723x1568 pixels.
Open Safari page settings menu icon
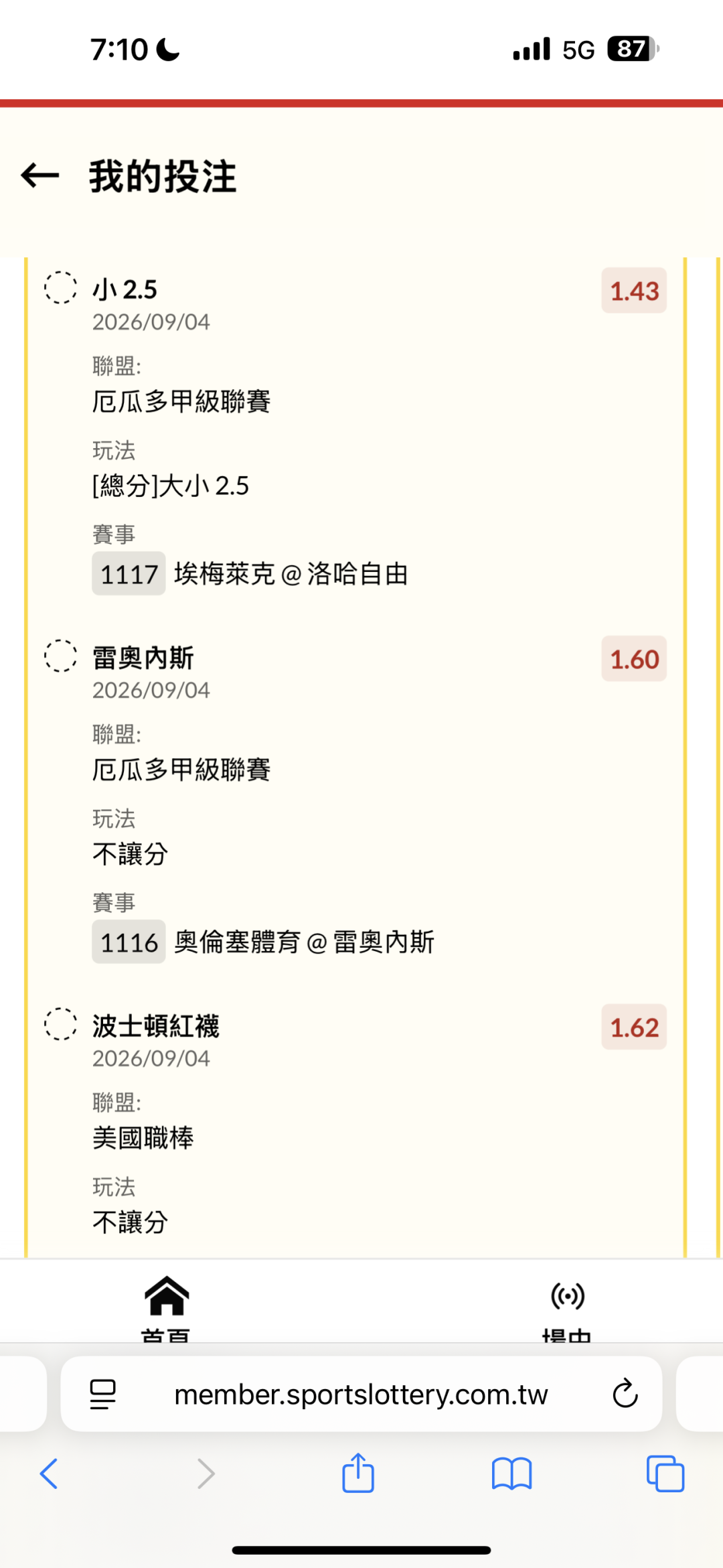click(x=102, y=1395)
